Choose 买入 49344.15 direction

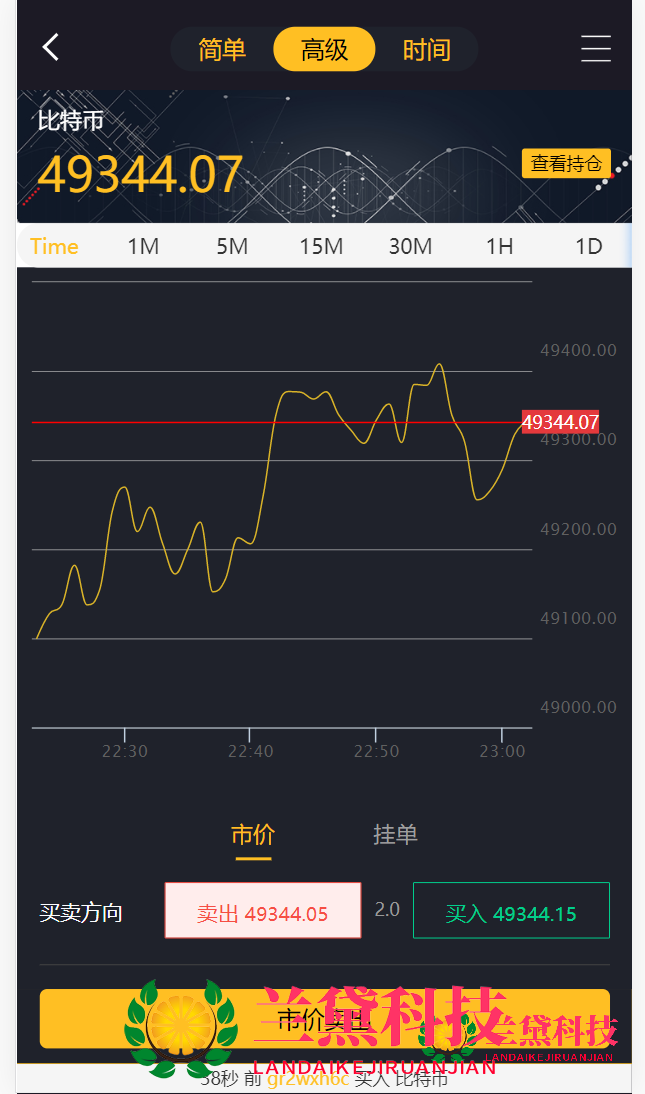[x=511, y=911]
